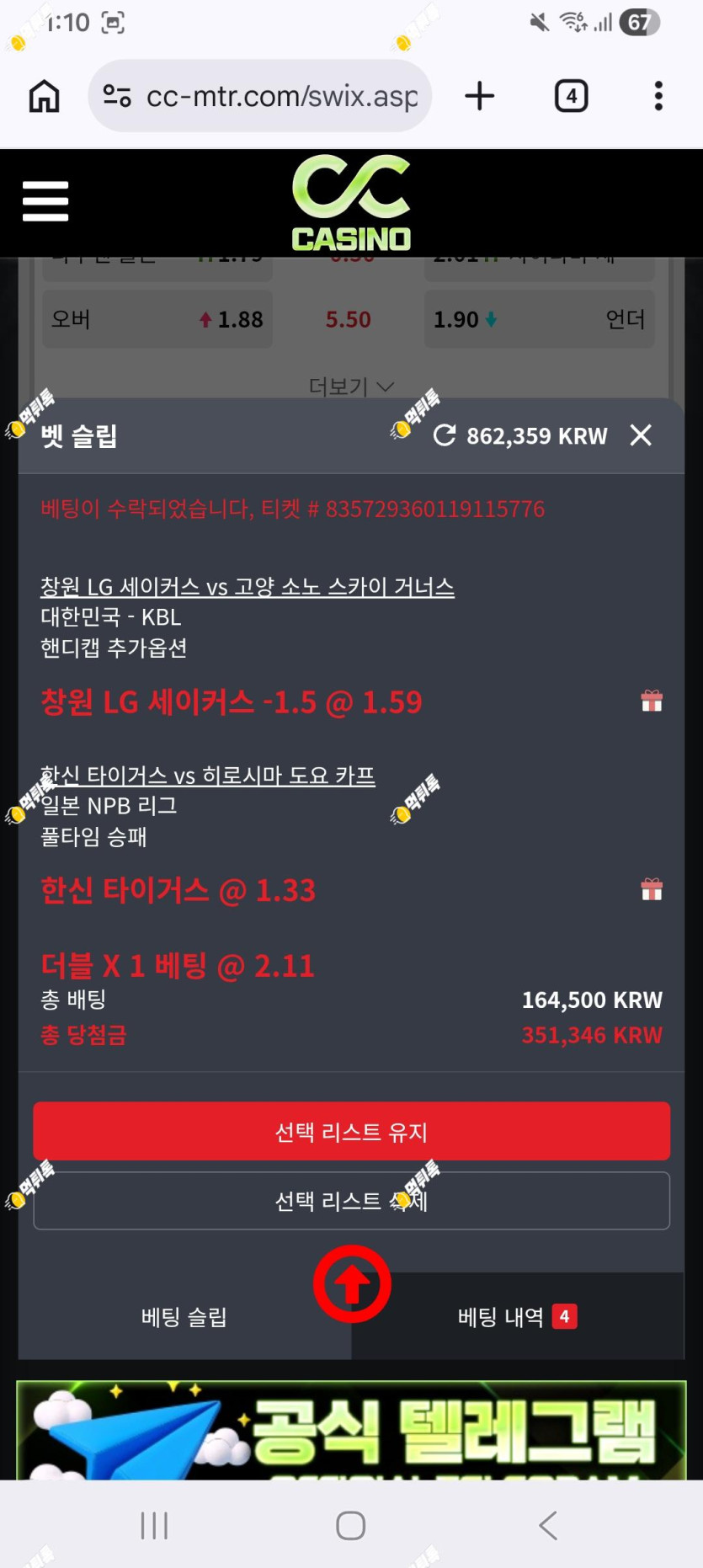This screenshot has height=1568, width=703.
Task: Open 한신 타이거스 vs 히로시마 match link
Action: click(x=208, y=775)
